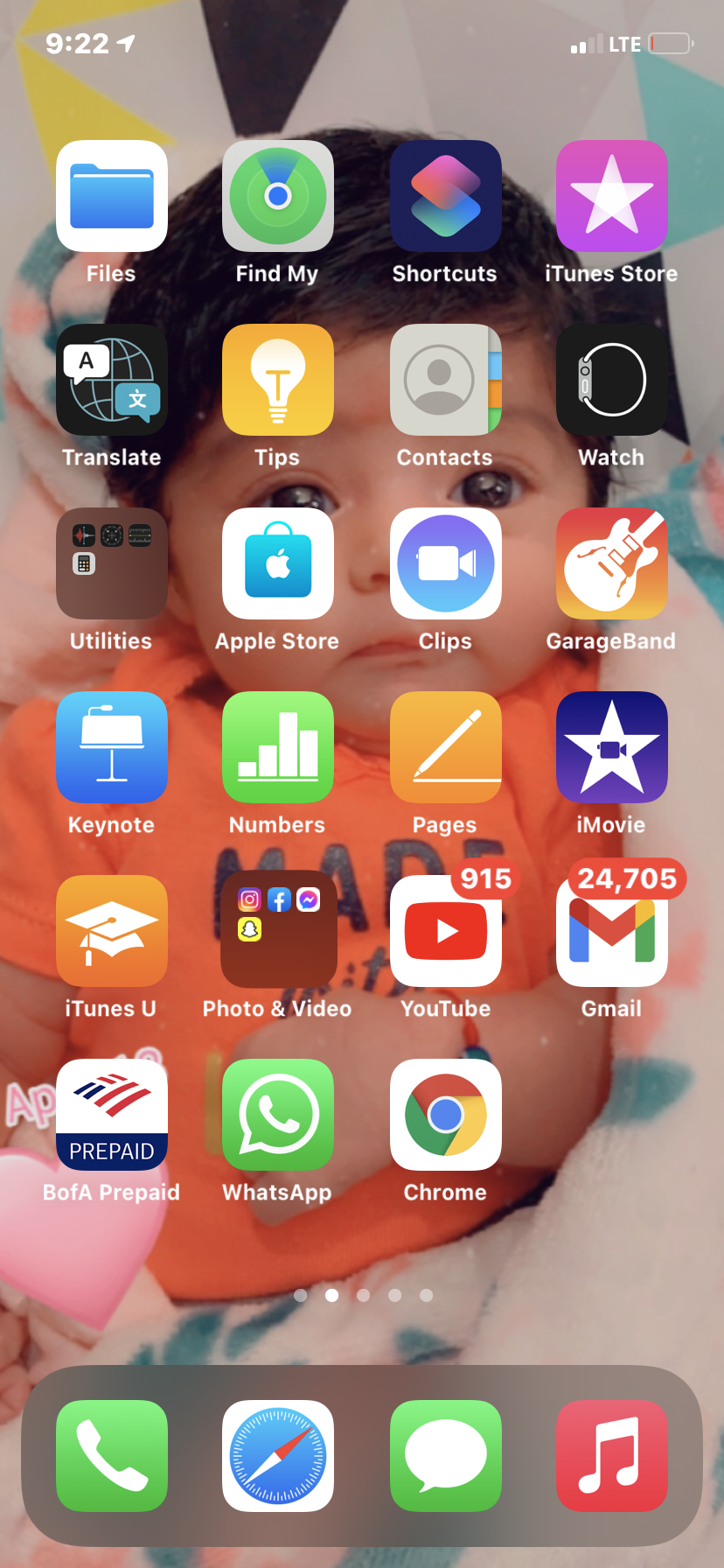The width and height of the screenshot is (724, 1568).
Task: Open Contacts
Action: click(x=446, y=380)
